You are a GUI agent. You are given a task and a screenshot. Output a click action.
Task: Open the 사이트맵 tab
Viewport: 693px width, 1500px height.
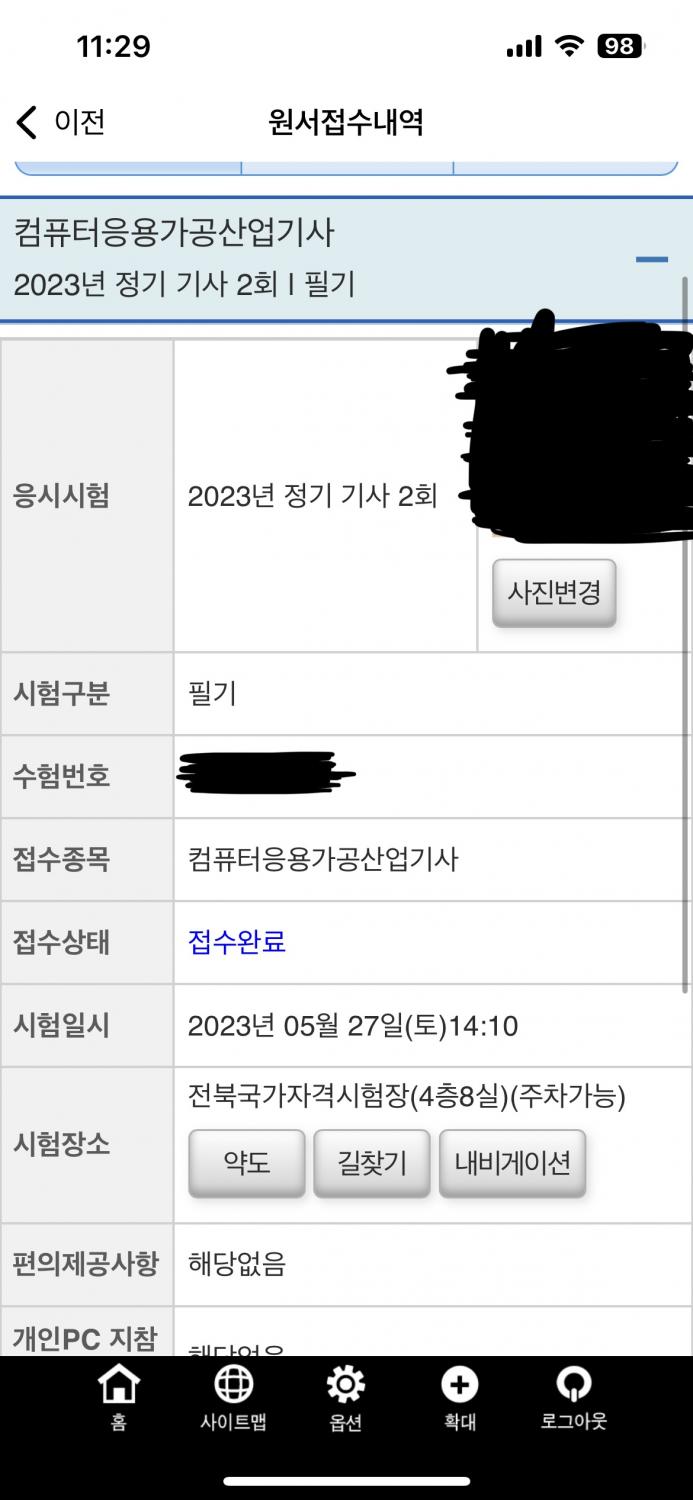(x=233, y=1399)
